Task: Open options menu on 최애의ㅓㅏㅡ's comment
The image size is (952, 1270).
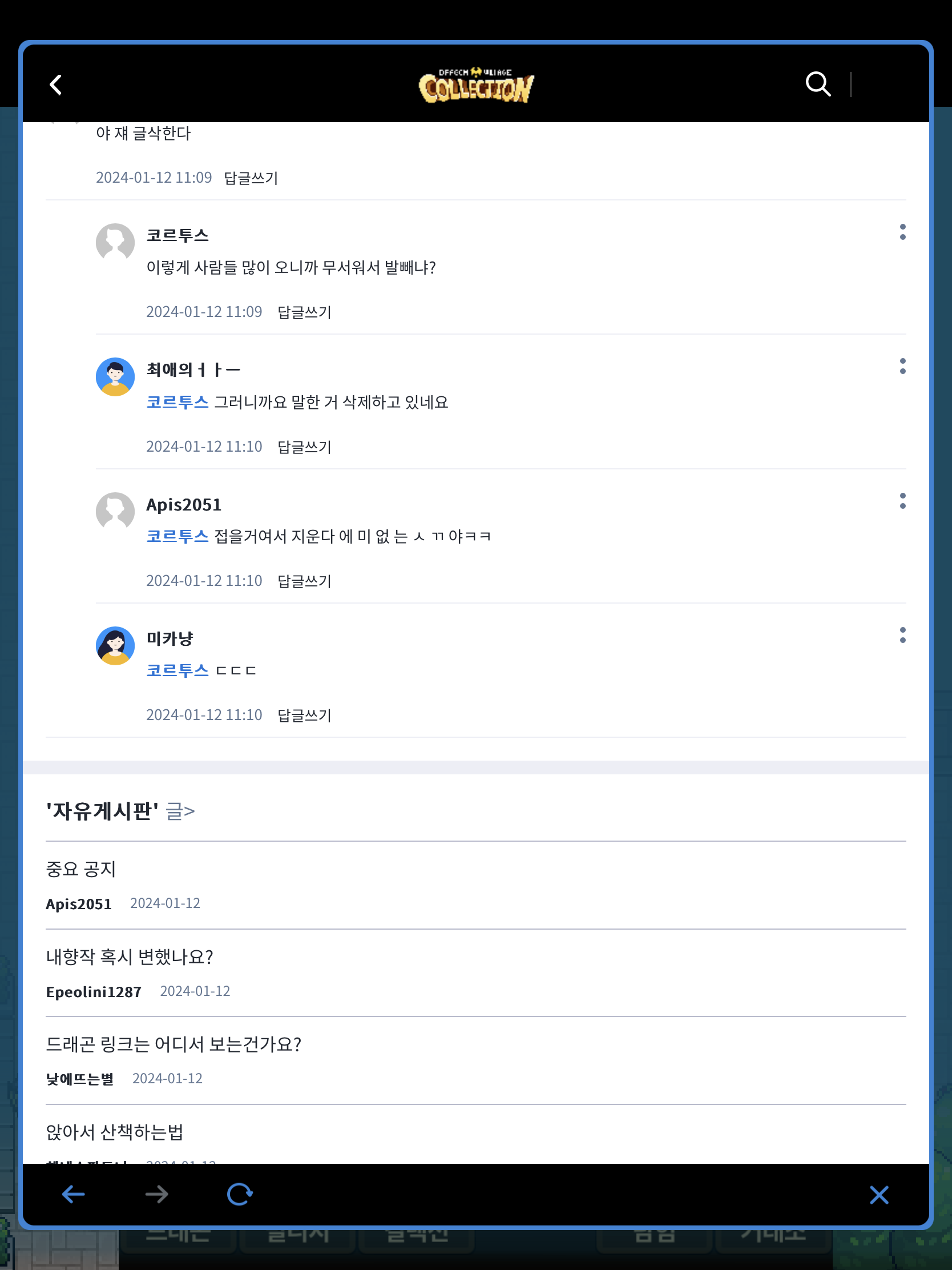Action: point(903,366)
